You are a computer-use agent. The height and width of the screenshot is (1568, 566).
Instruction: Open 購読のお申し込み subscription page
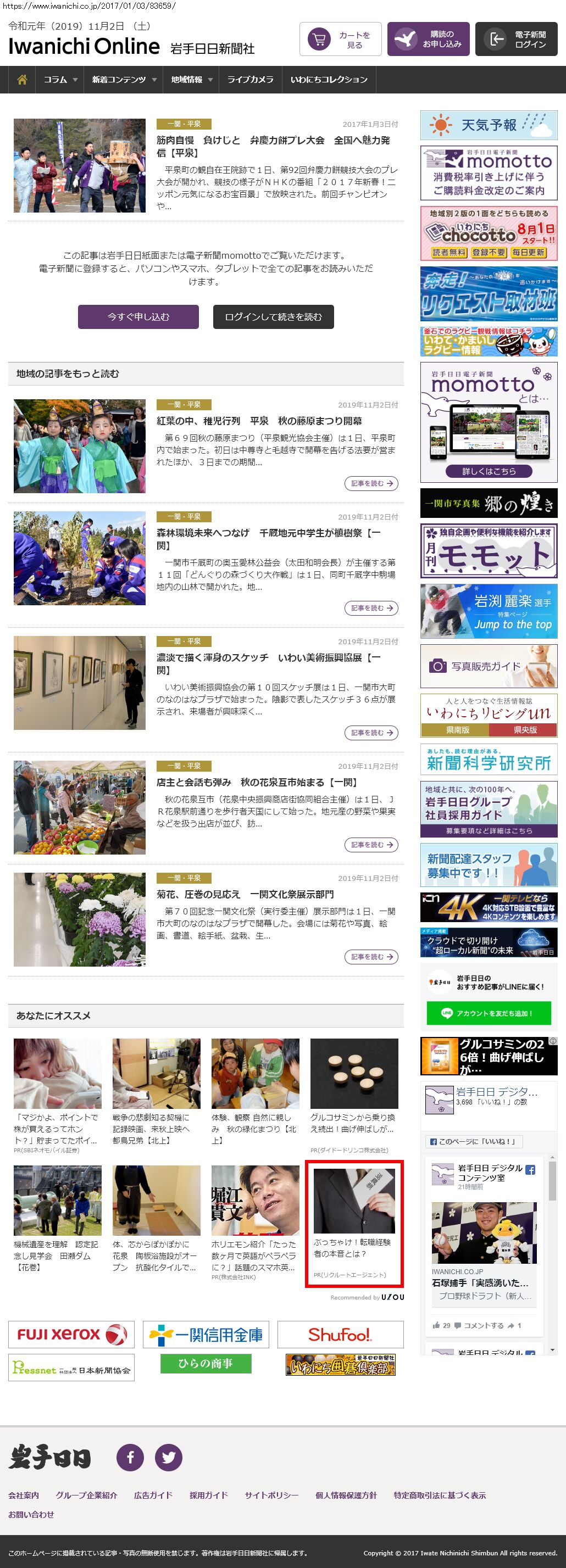428,40
